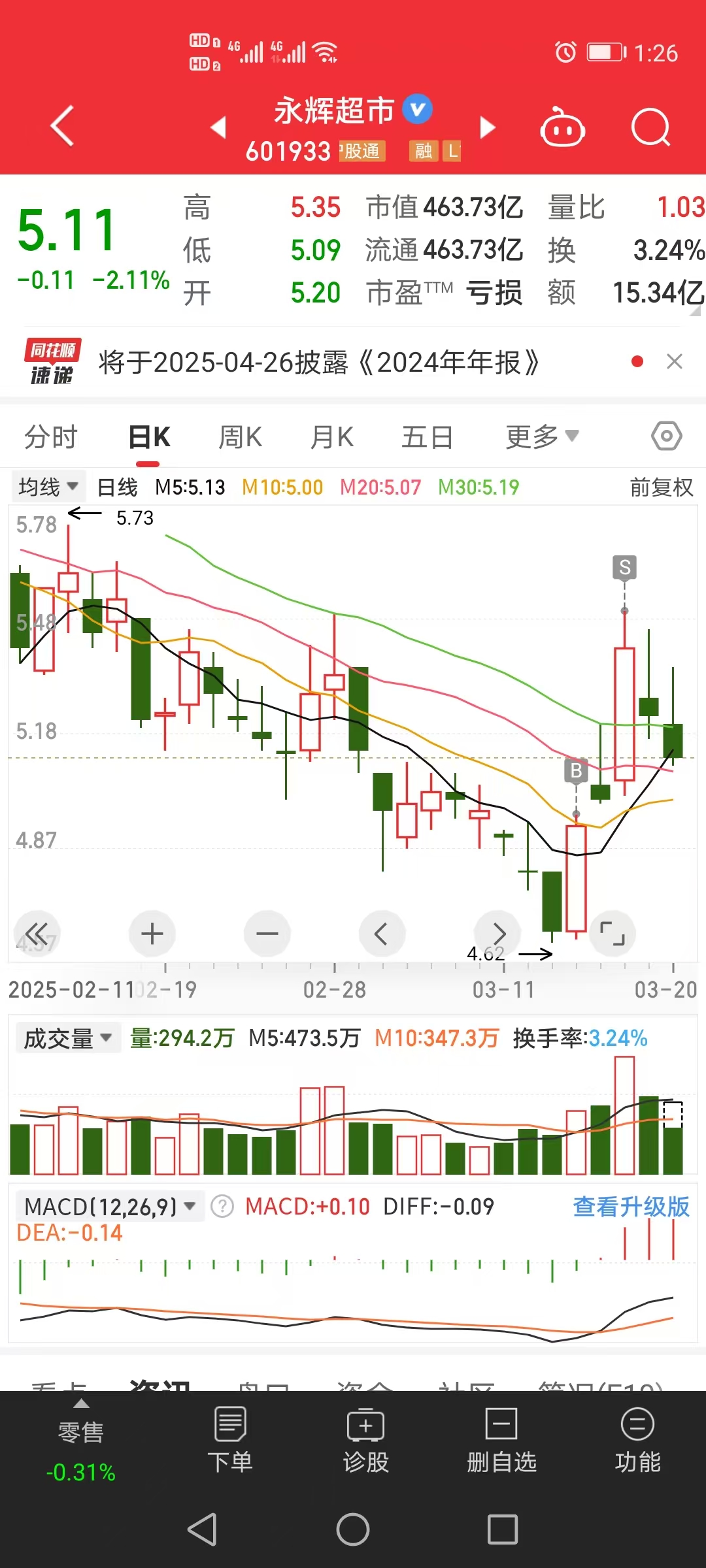Viewport: 706px width, 1568px height.
Task: Open chart settings hexagon icon
Action: tap(667, 436)
